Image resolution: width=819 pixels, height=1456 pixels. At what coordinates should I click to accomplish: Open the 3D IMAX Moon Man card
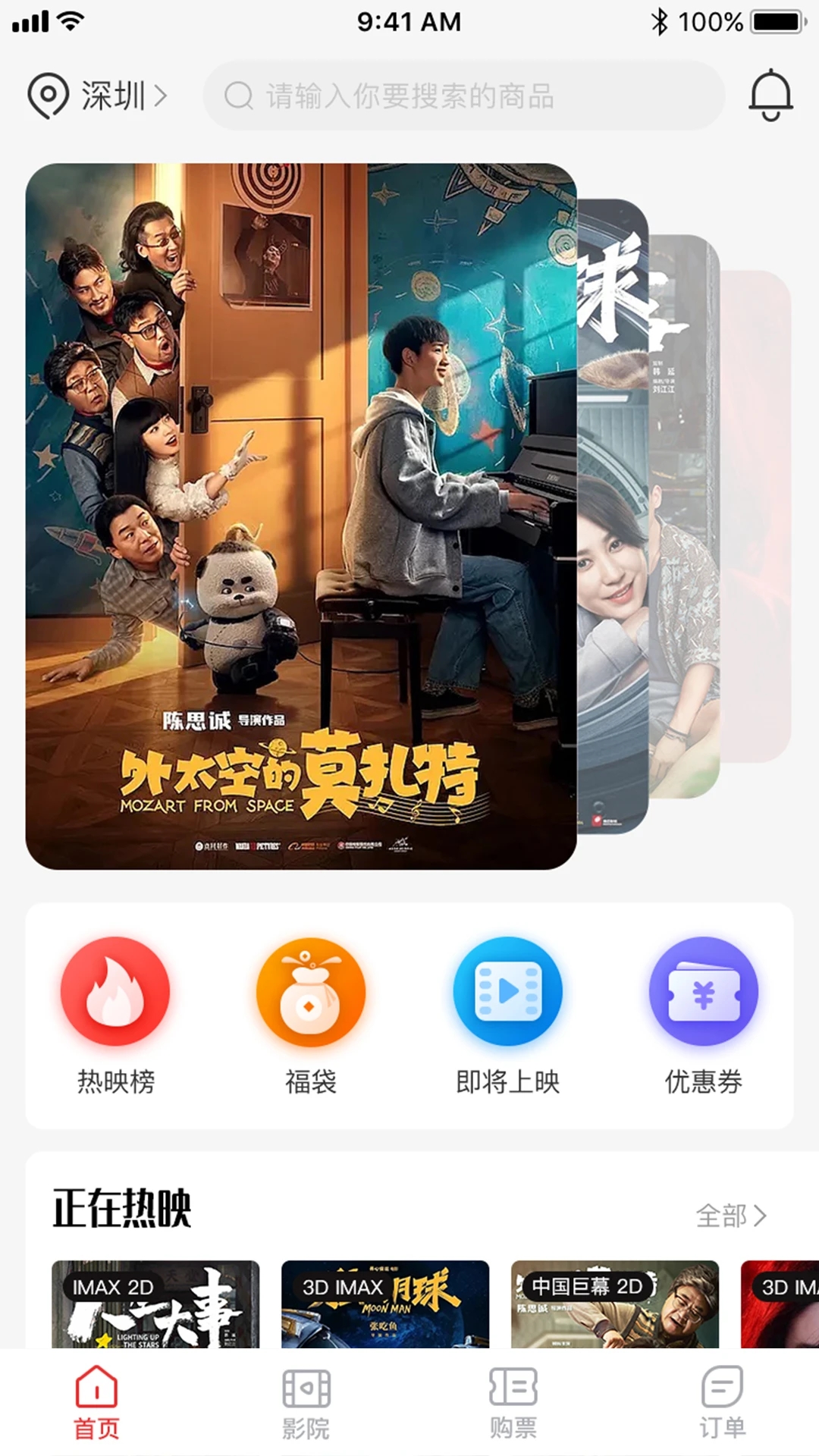tap(385, 1304)
